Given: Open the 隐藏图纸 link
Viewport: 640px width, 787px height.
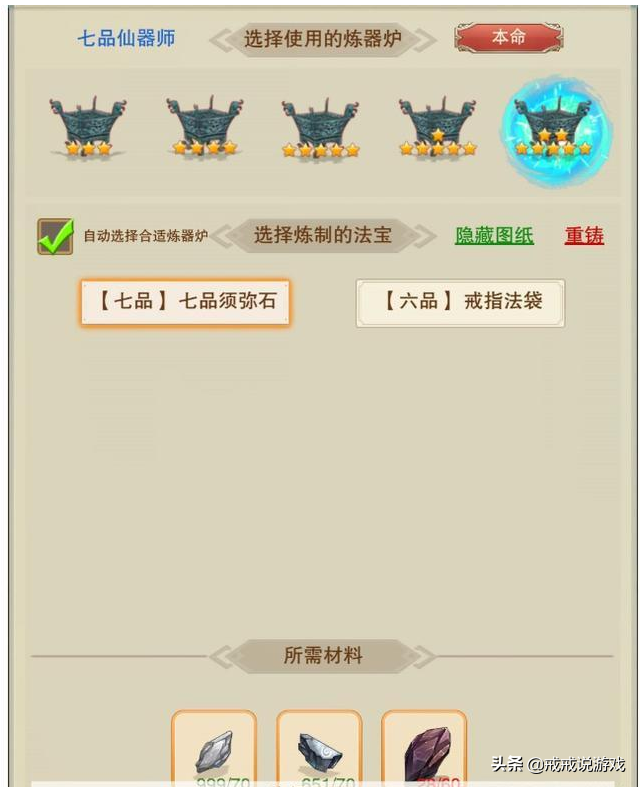Looking at the screenshot, I should [x=494, y=236].
